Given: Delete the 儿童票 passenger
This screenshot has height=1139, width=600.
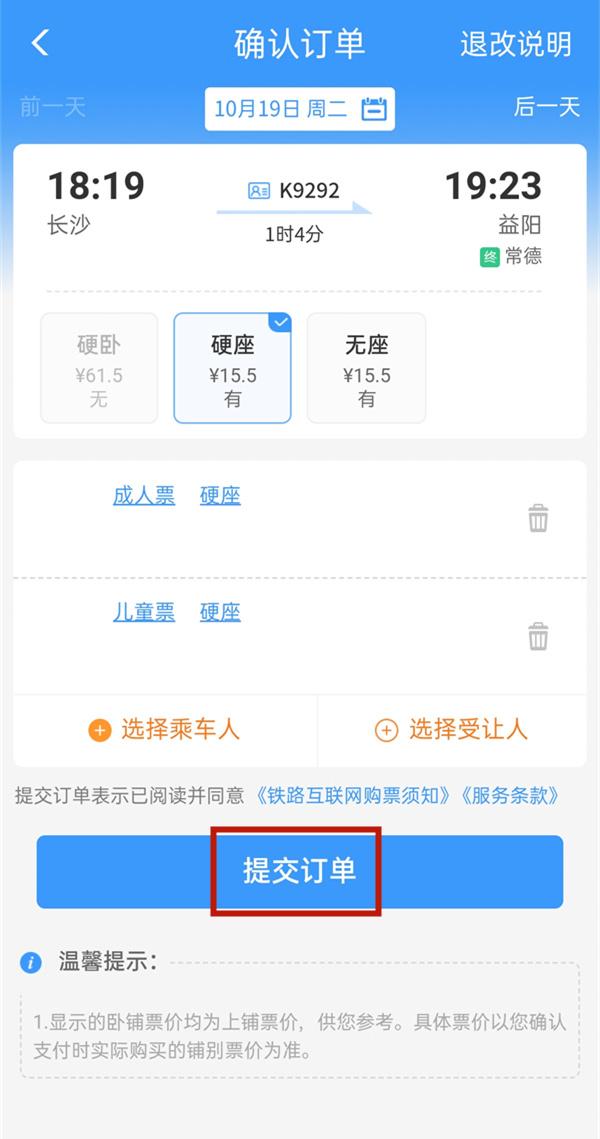Looking at the screenshot, I should pyautogui.click(x=538, y=636).
